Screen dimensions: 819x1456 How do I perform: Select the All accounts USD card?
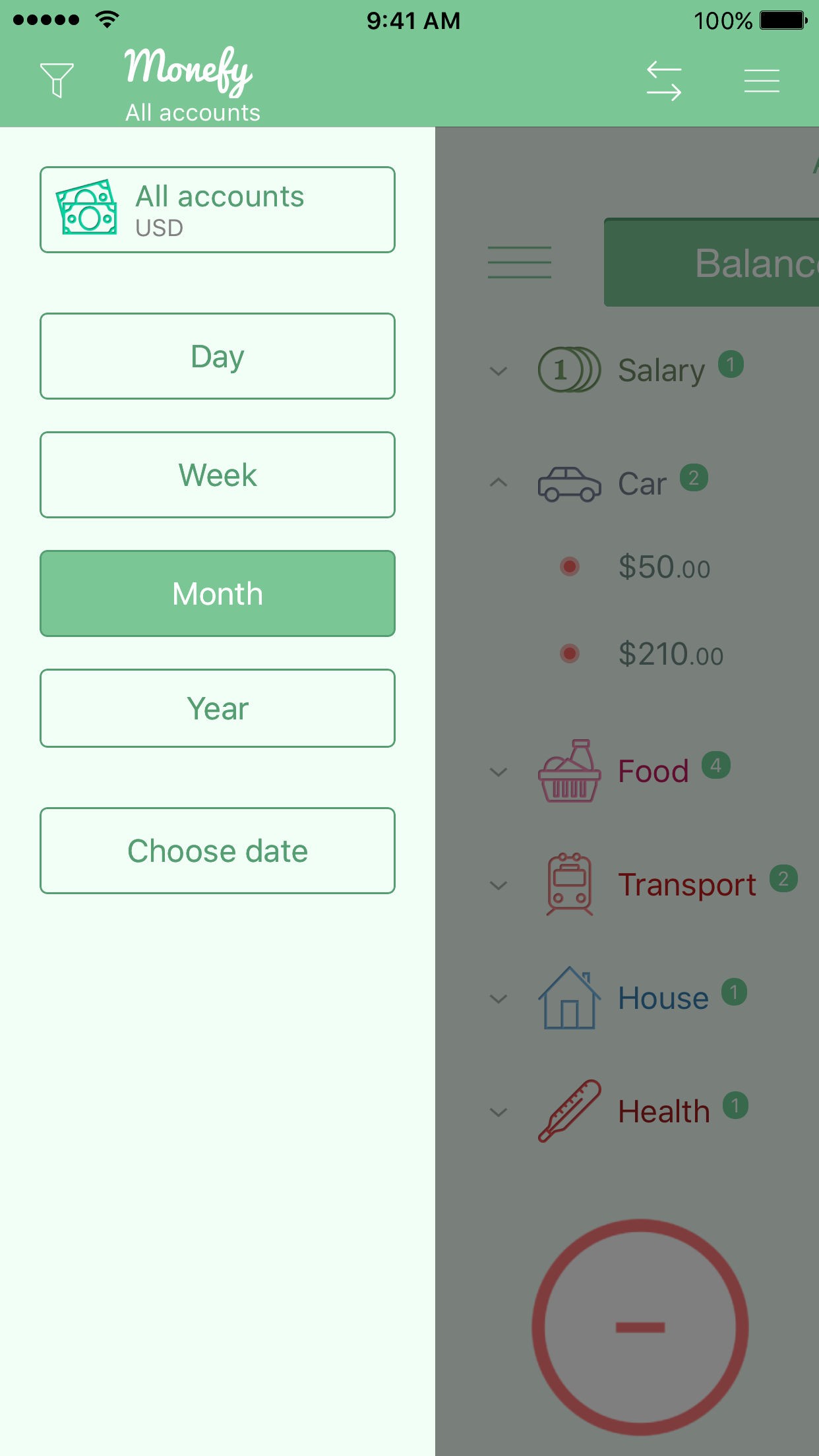218,210
